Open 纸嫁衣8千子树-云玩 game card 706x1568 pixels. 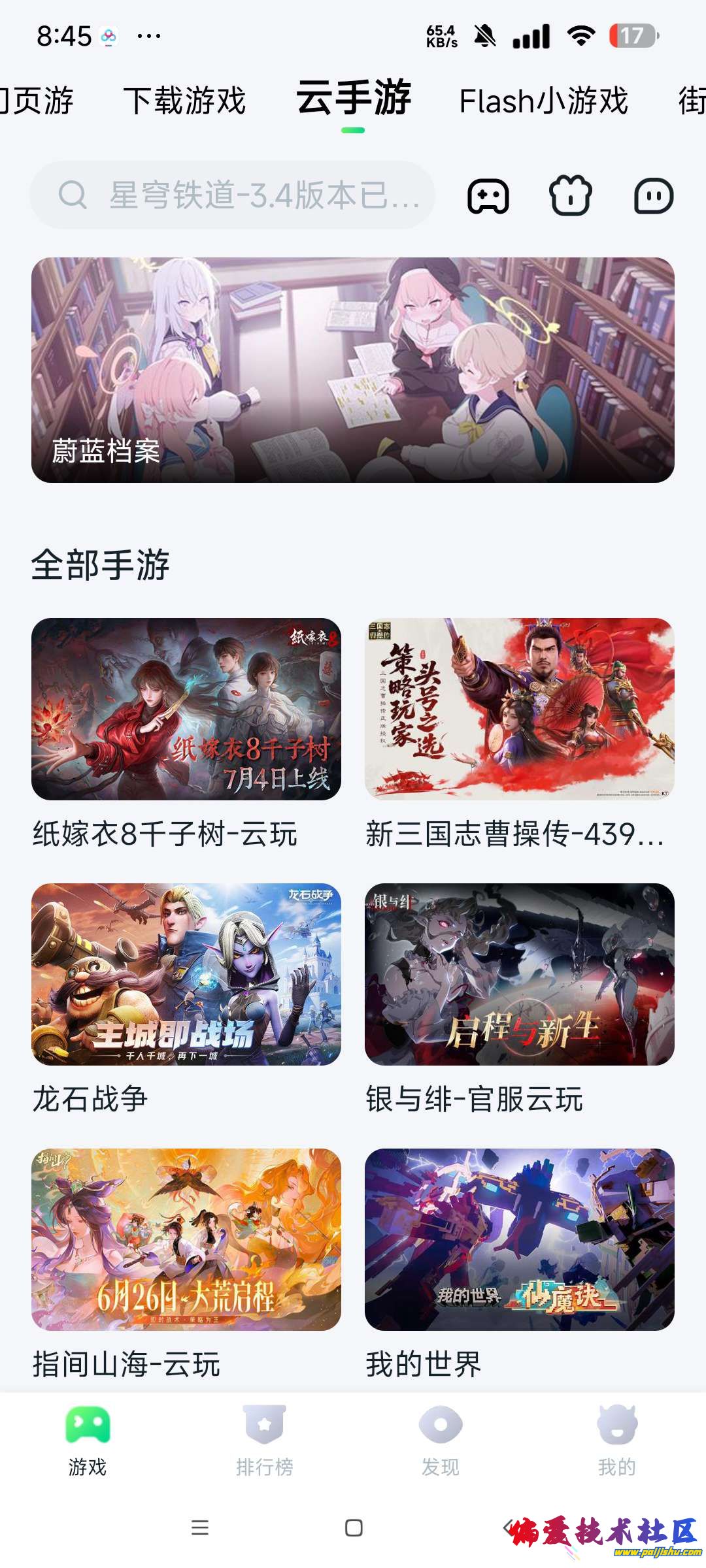(186, 710)
